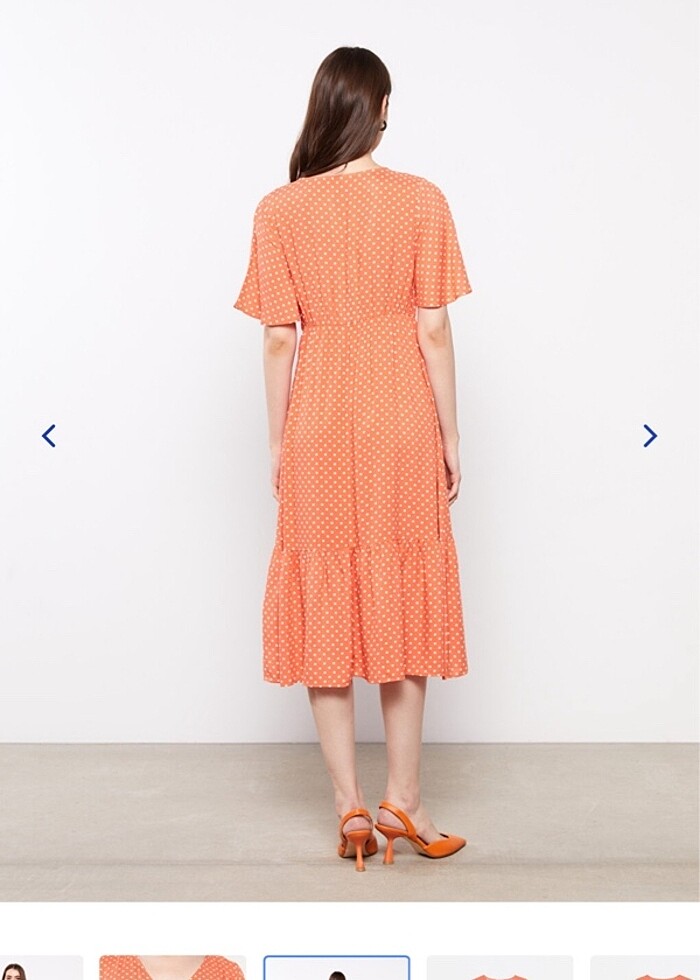This screenshot has height=980, width=700.
Task: Go to the next product photo
Action: tap(650, 436)
